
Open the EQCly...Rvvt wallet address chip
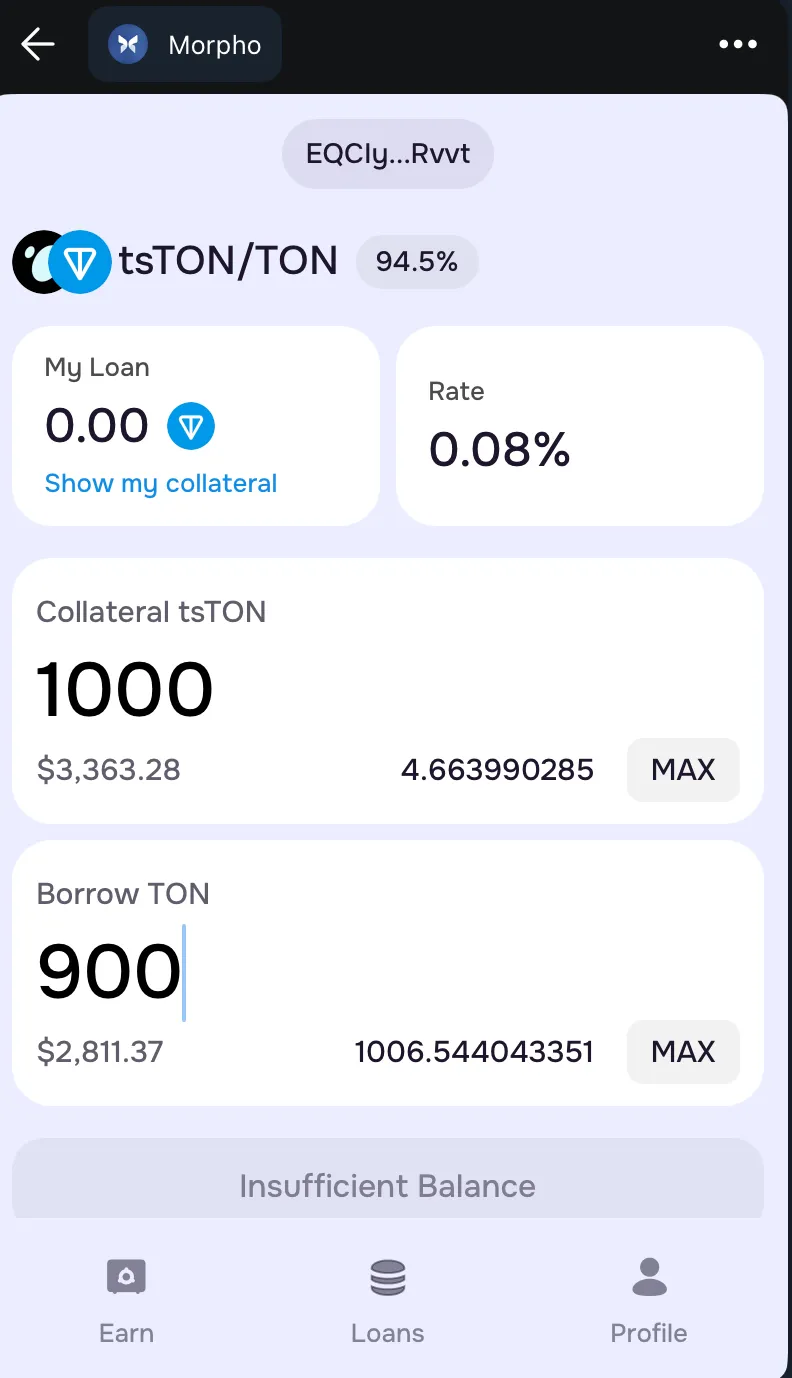(388, 155)
